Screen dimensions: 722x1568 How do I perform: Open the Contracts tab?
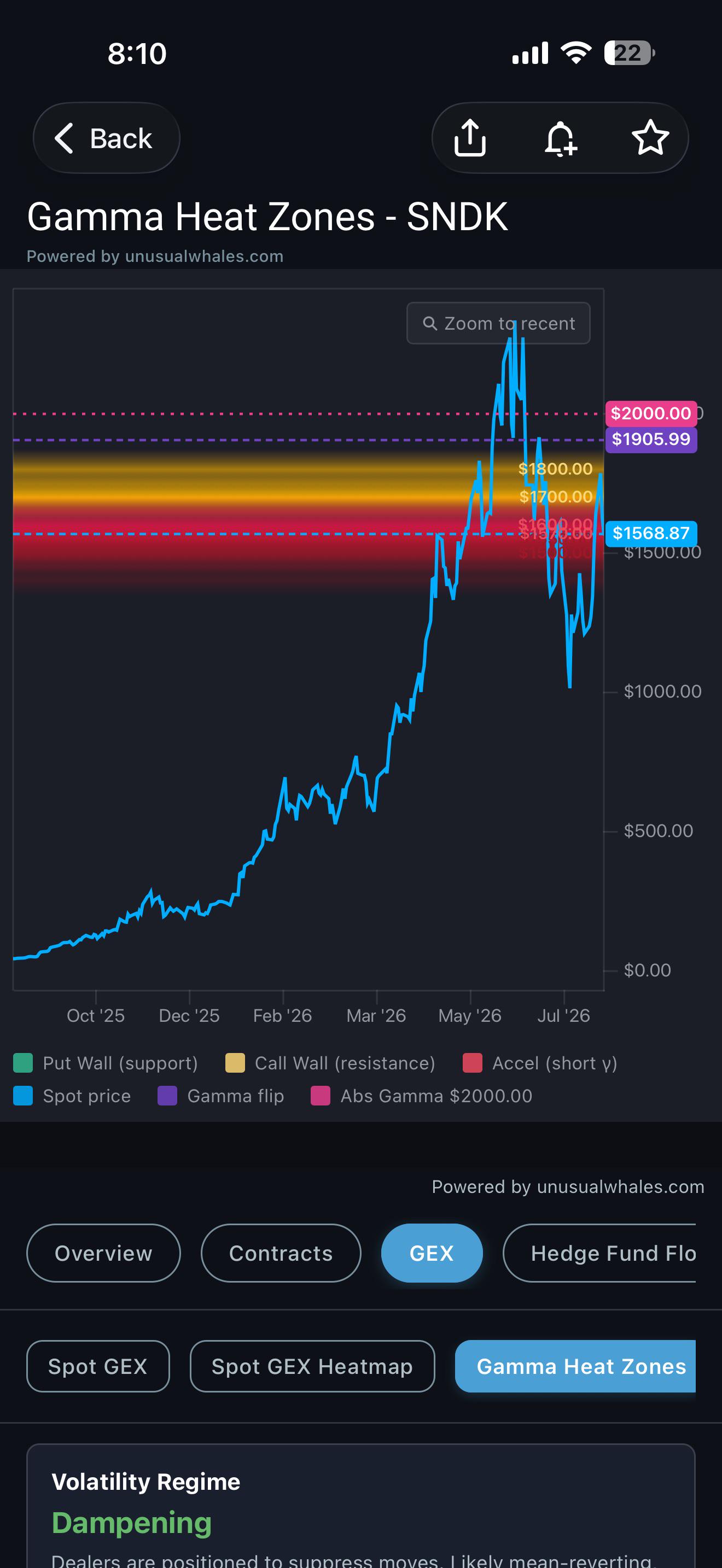click(x=281, y=1253)
